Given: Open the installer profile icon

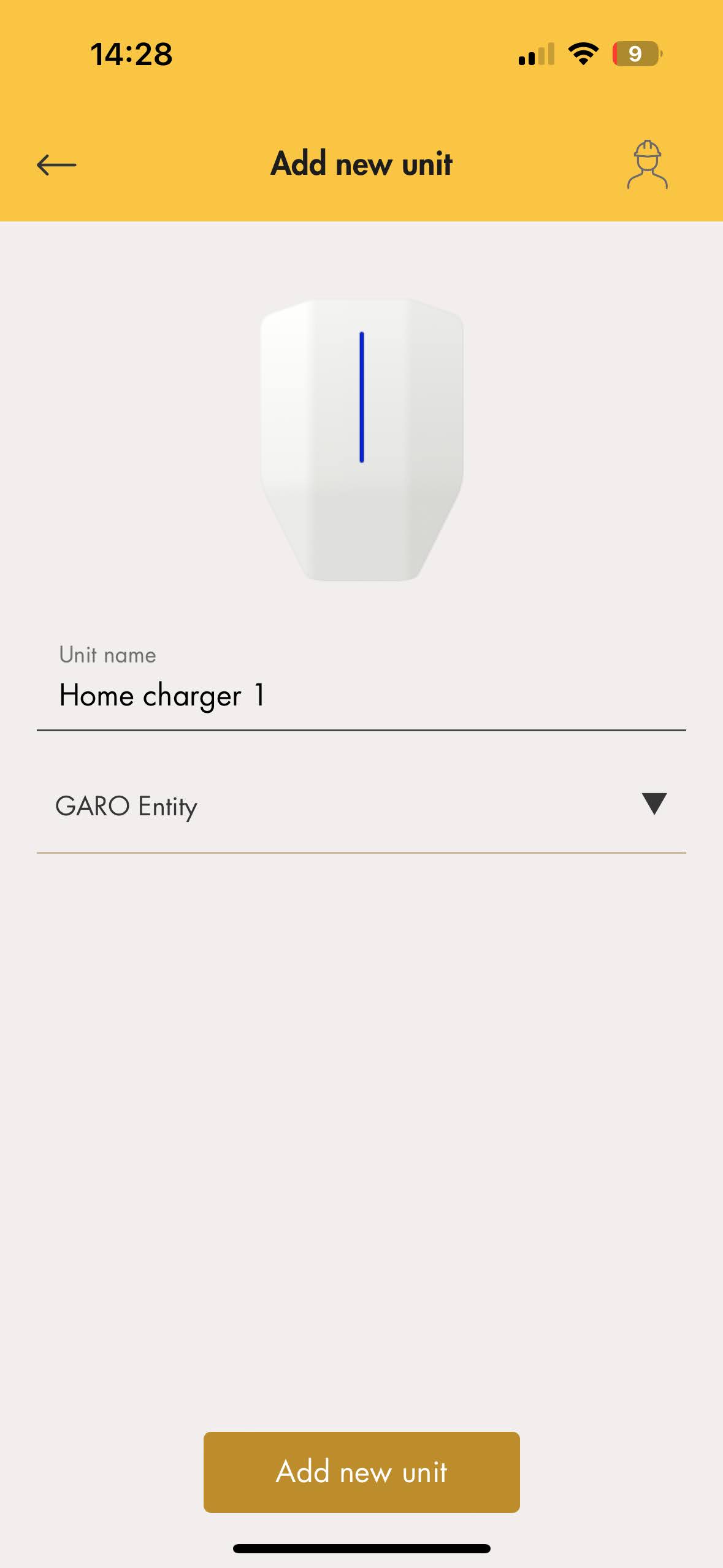Looking at the screenshot, I should [x=647, y=164].
